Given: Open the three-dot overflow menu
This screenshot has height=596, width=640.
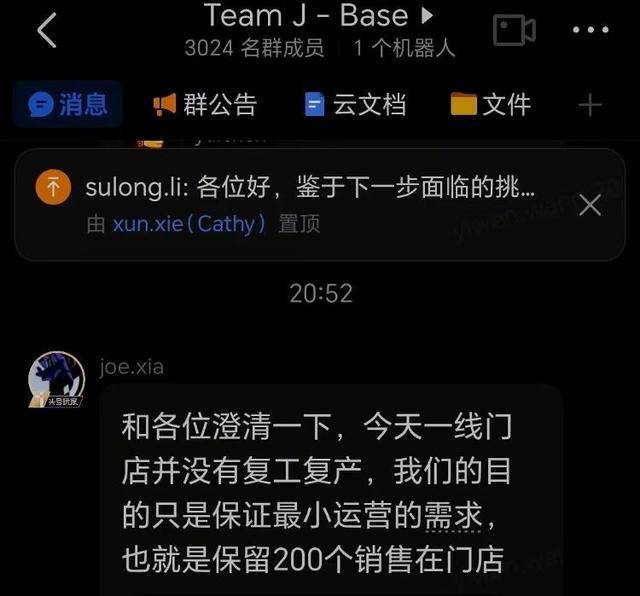Looking at the screenshot, I should coord(590,30).
